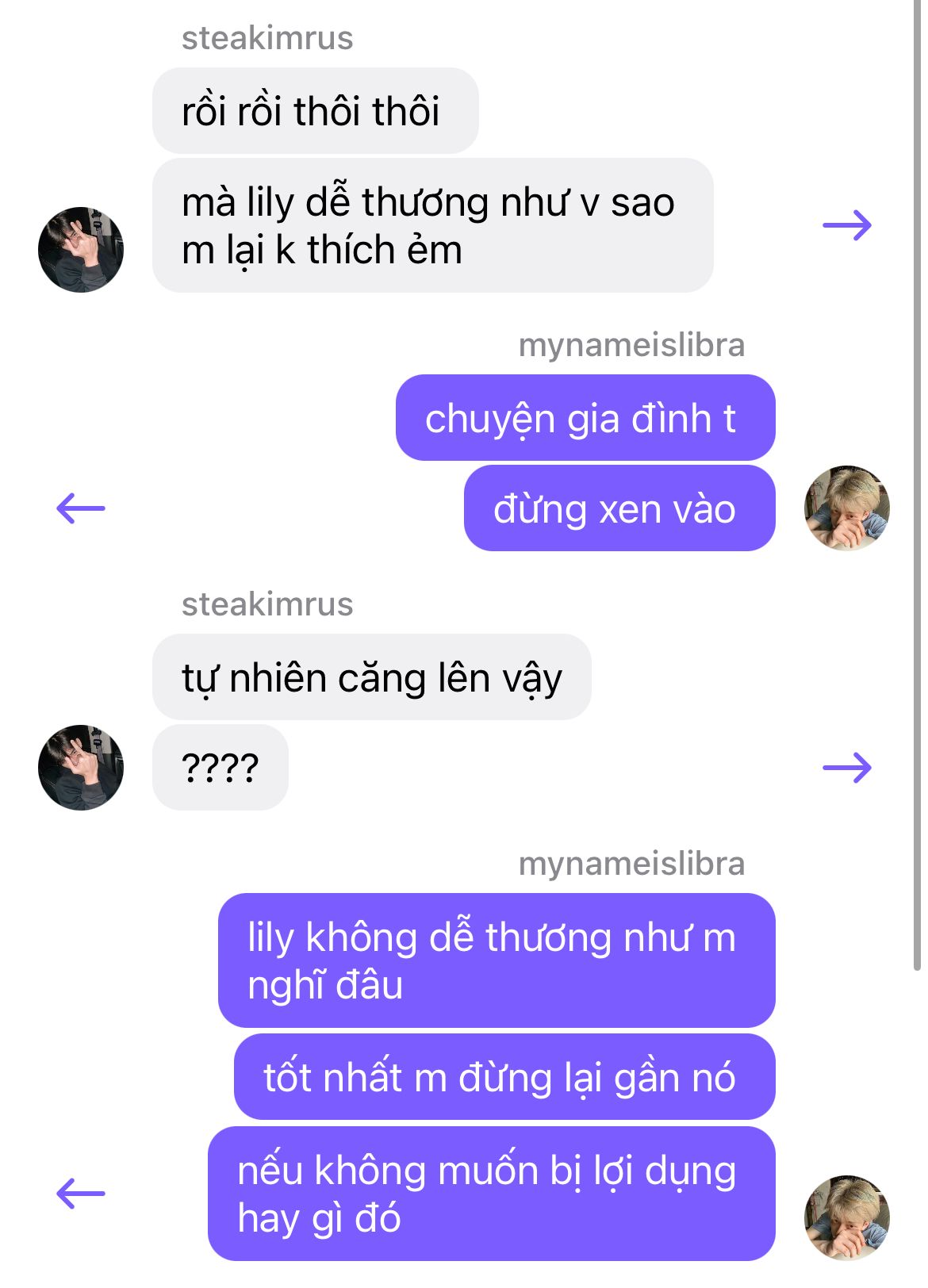Open steakimrus's avatar beside "m lại k thích ẻm"
This screenshot has width=928, height=1288.
coord(81,250)
